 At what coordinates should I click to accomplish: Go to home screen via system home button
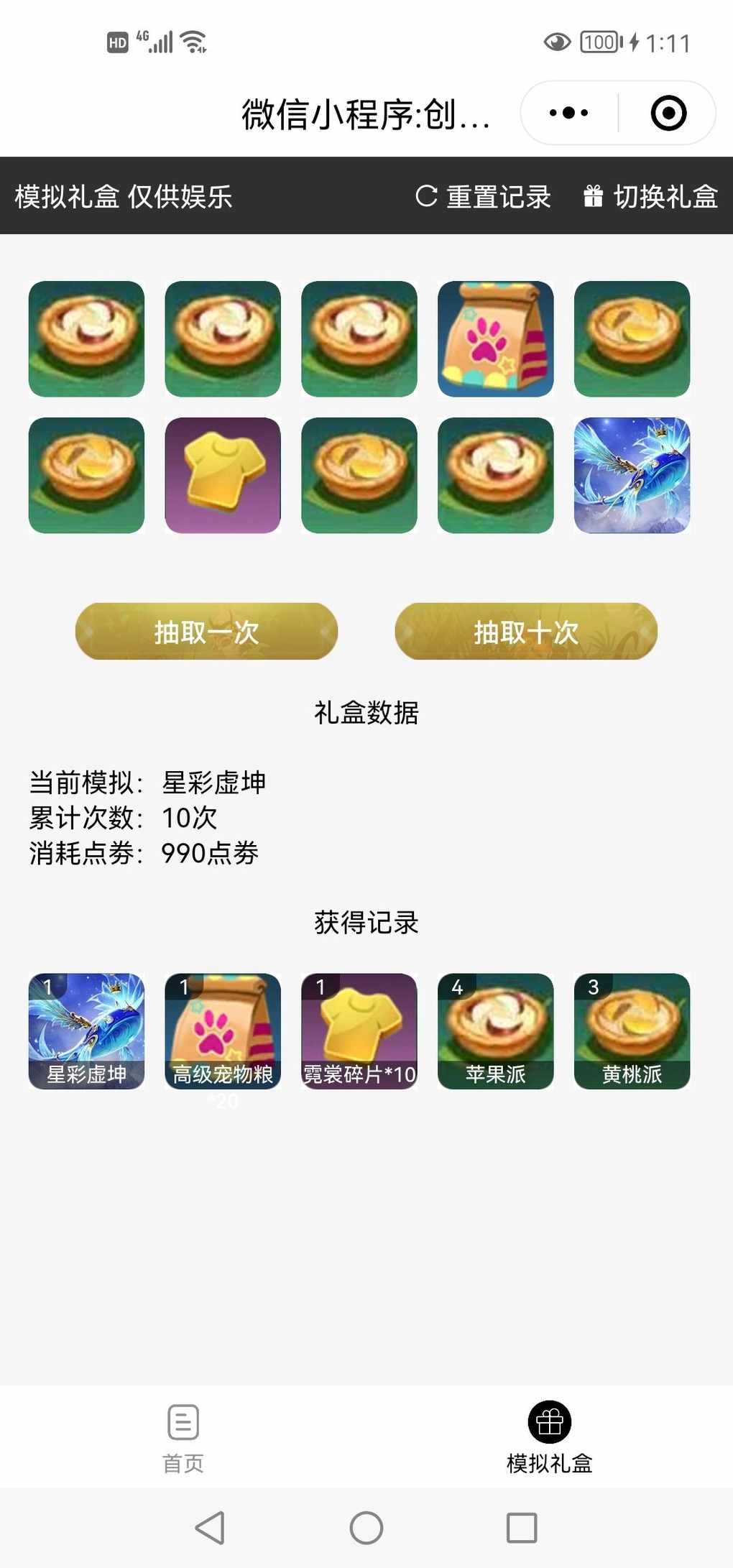point(366,1528)
